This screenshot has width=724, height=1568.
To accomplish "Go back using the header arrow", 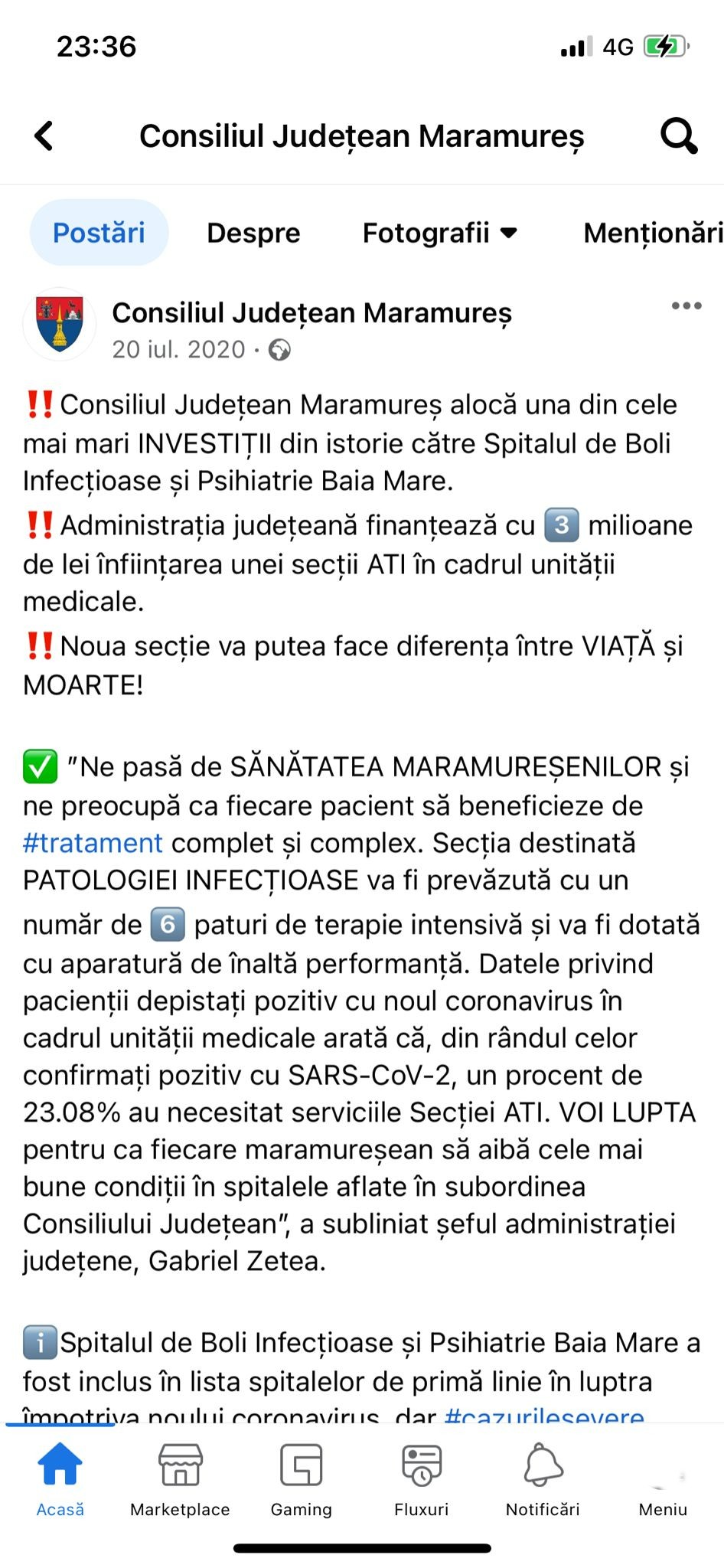I will pyautogui.click(x=44, y=136).
